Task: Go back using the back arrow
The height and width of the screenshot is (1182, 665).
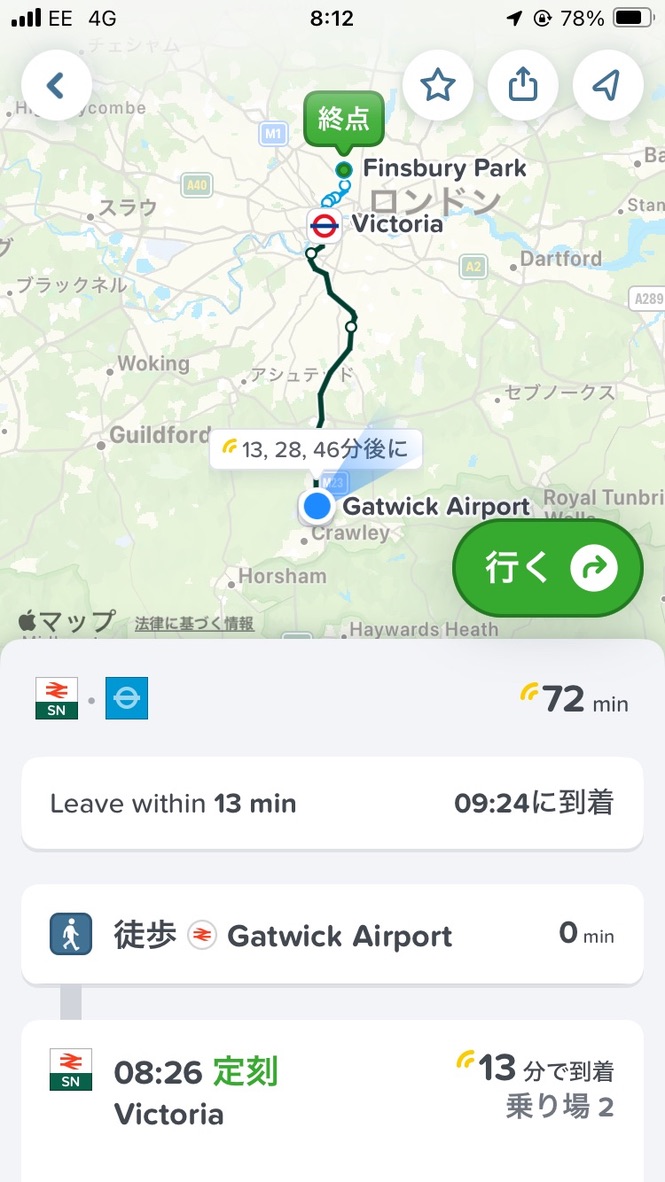Action: pos(56,86)
